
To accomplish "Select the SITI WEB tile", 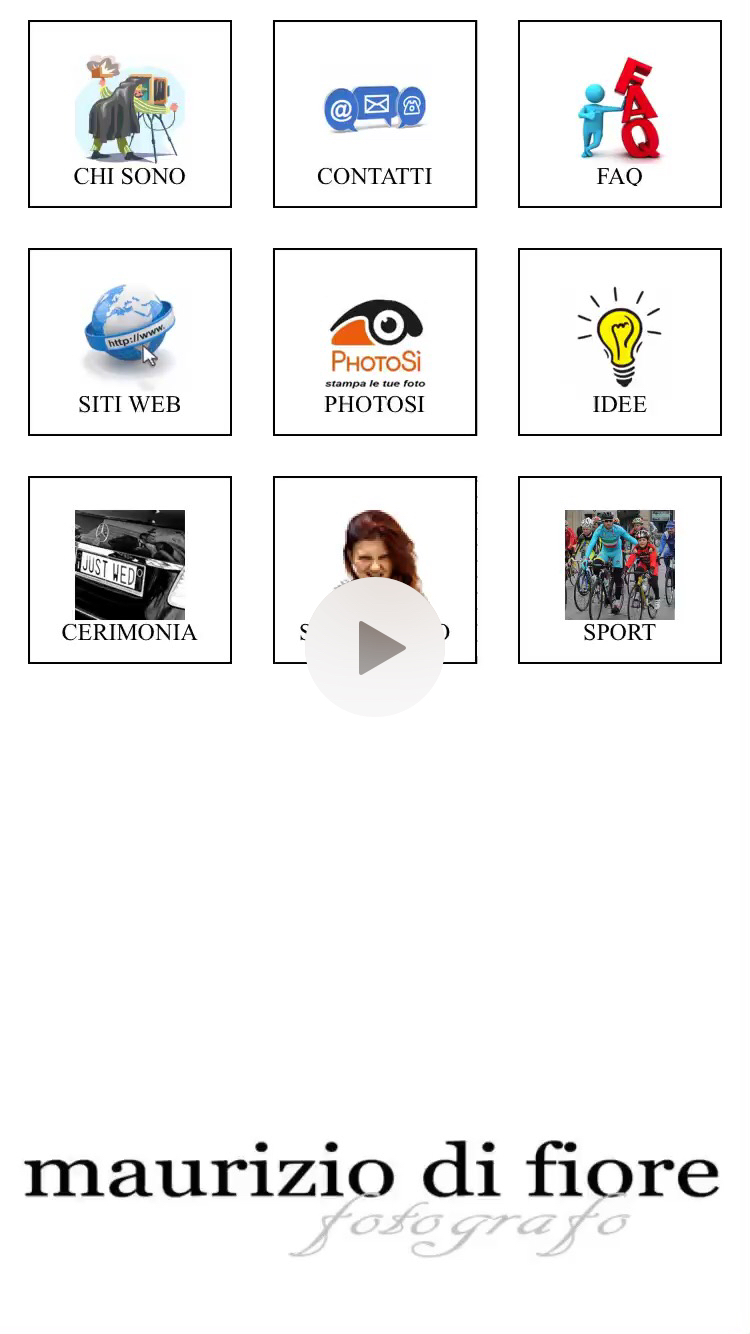I will tap(130, 342).
